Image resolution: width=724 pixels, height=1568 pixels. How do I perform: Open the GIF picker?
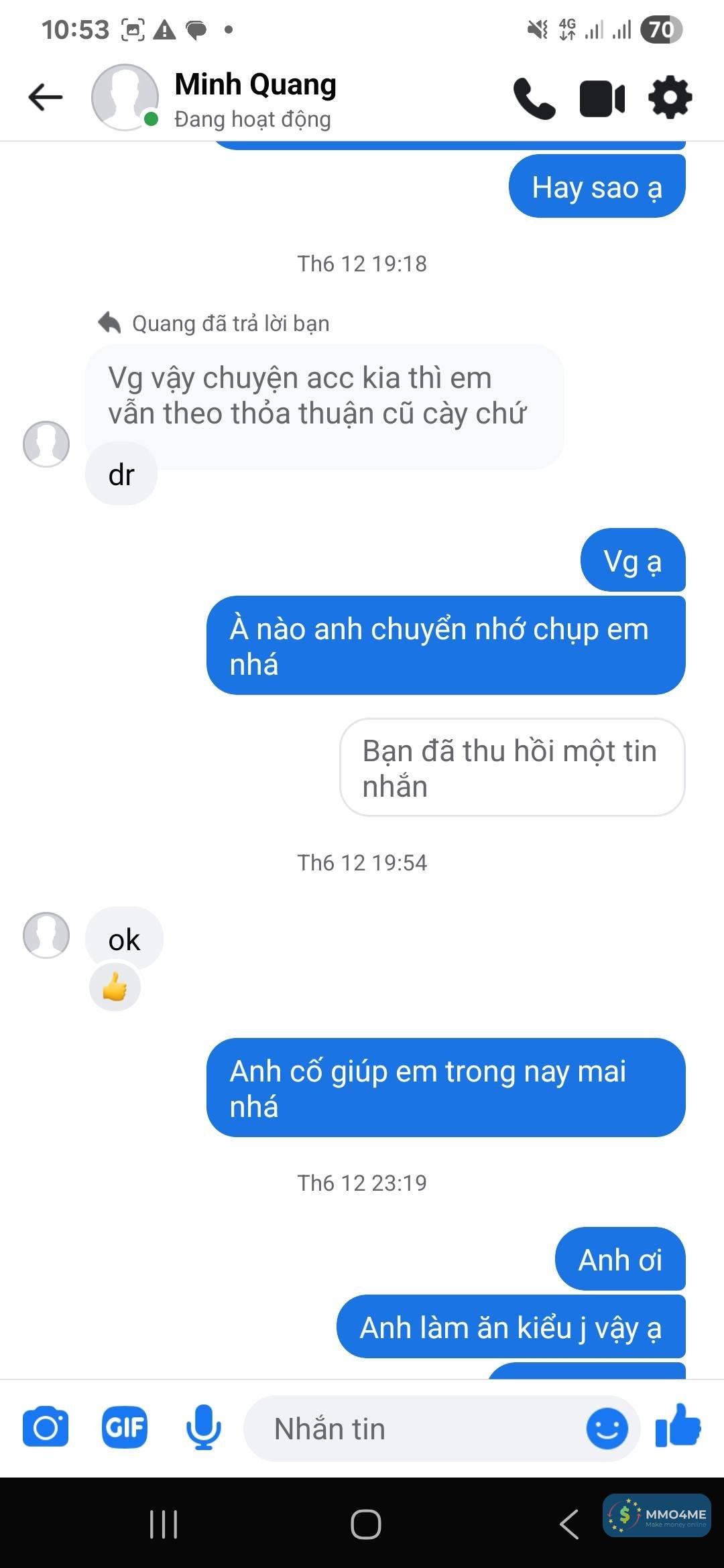point(125,1428)
